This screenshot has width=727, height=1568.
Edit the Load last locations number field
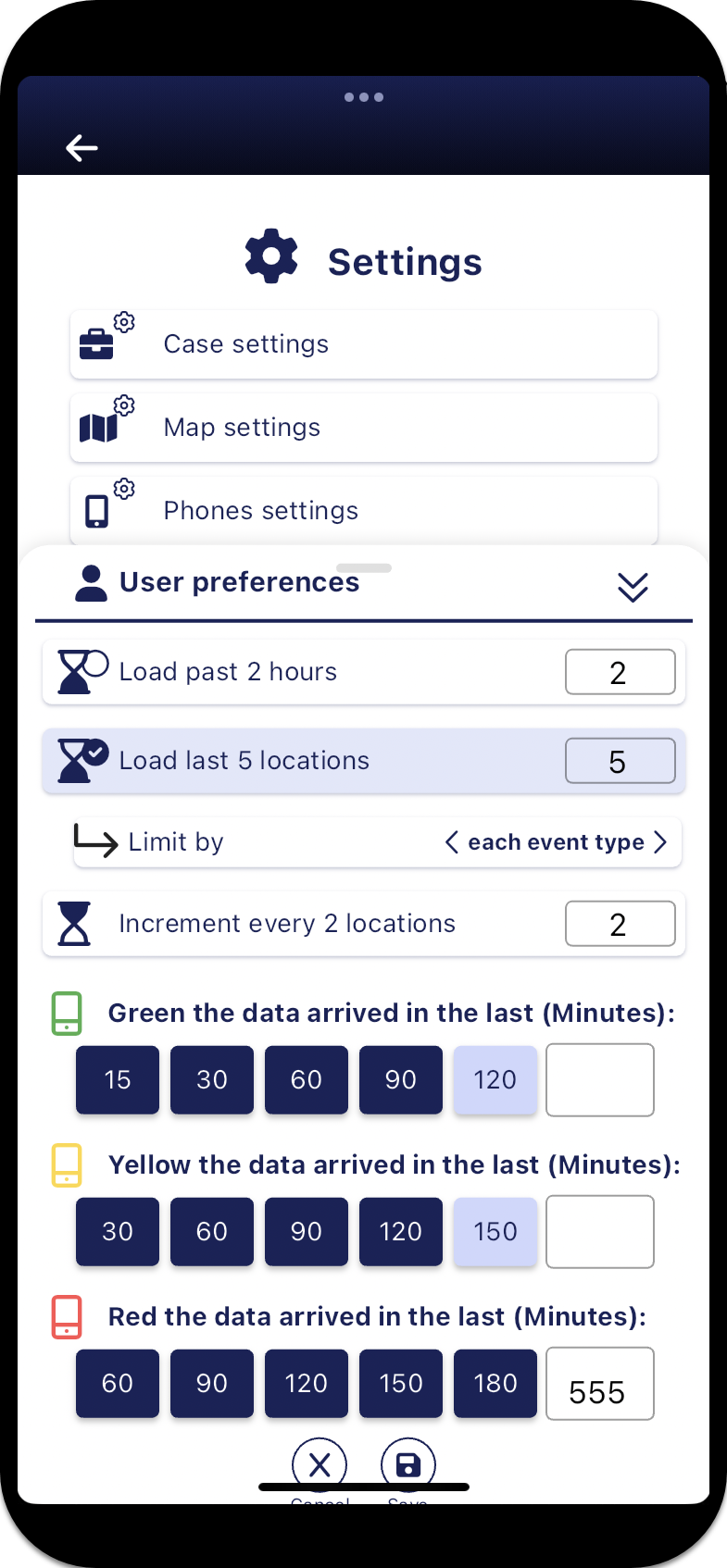coord(620,761)
